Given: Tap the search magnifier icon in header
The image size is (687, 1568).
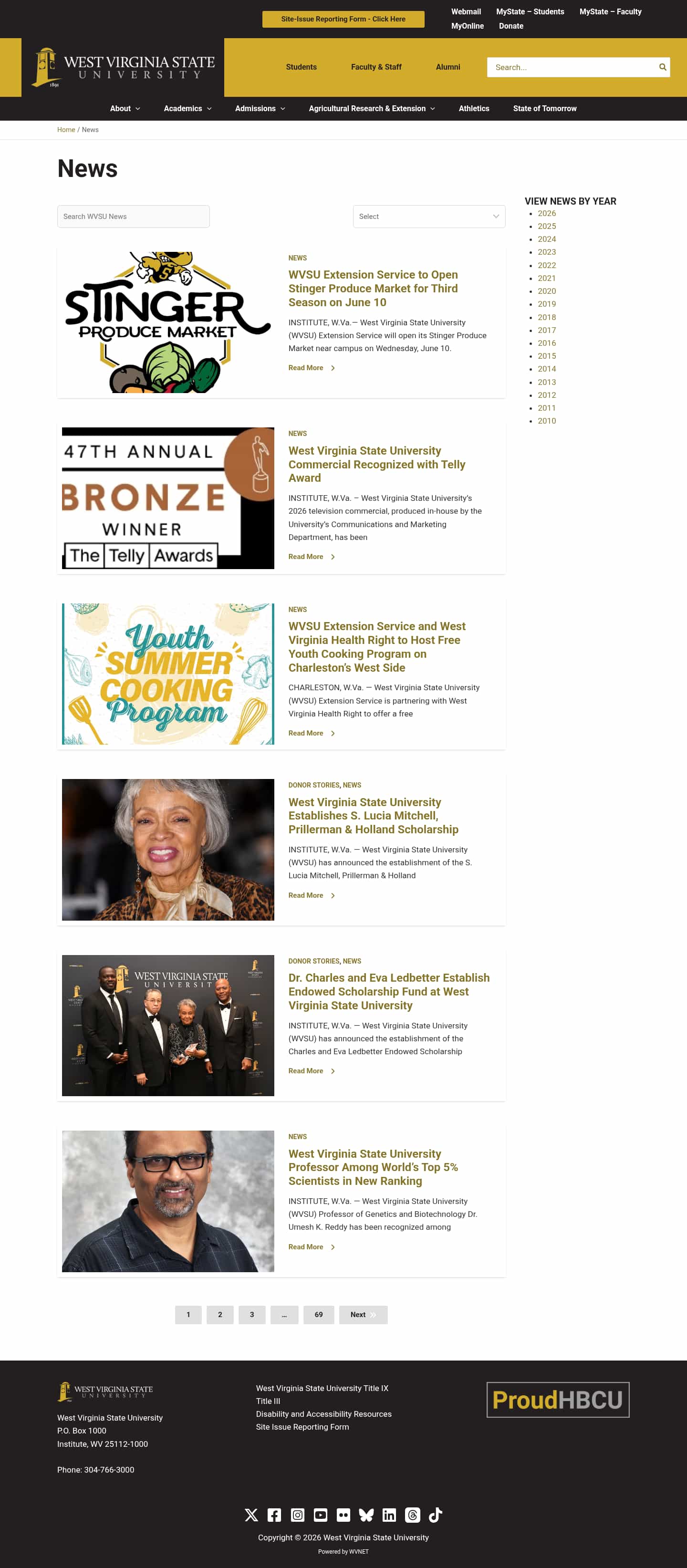Looking at the screenshot, I should tap(663, 67).
